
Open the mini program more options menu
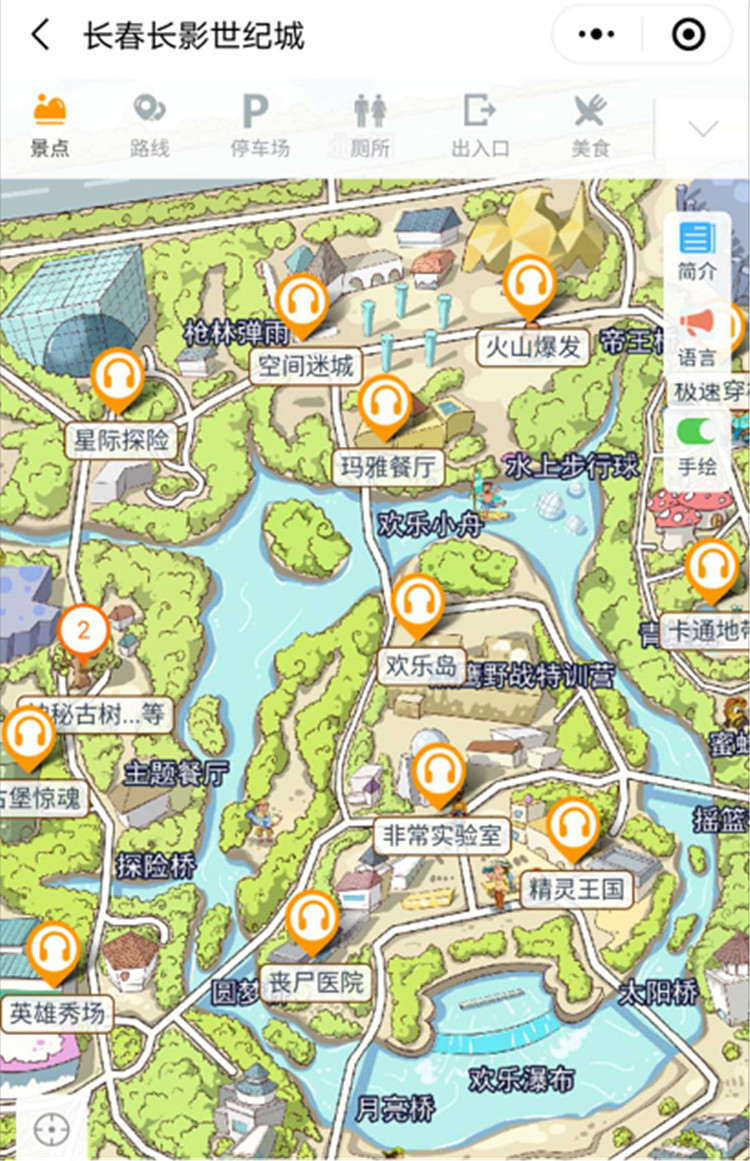click(x=597, y=36)
